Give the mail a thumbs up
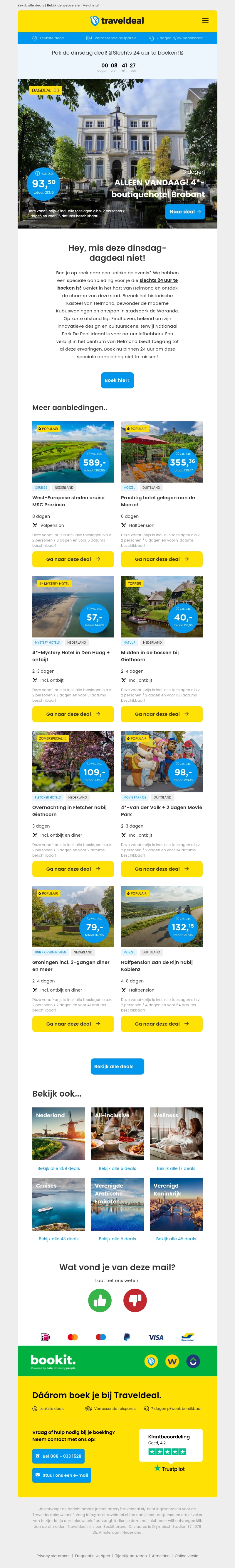The width and height of the screenshot is (235, 1568). tap(100, 1301)
